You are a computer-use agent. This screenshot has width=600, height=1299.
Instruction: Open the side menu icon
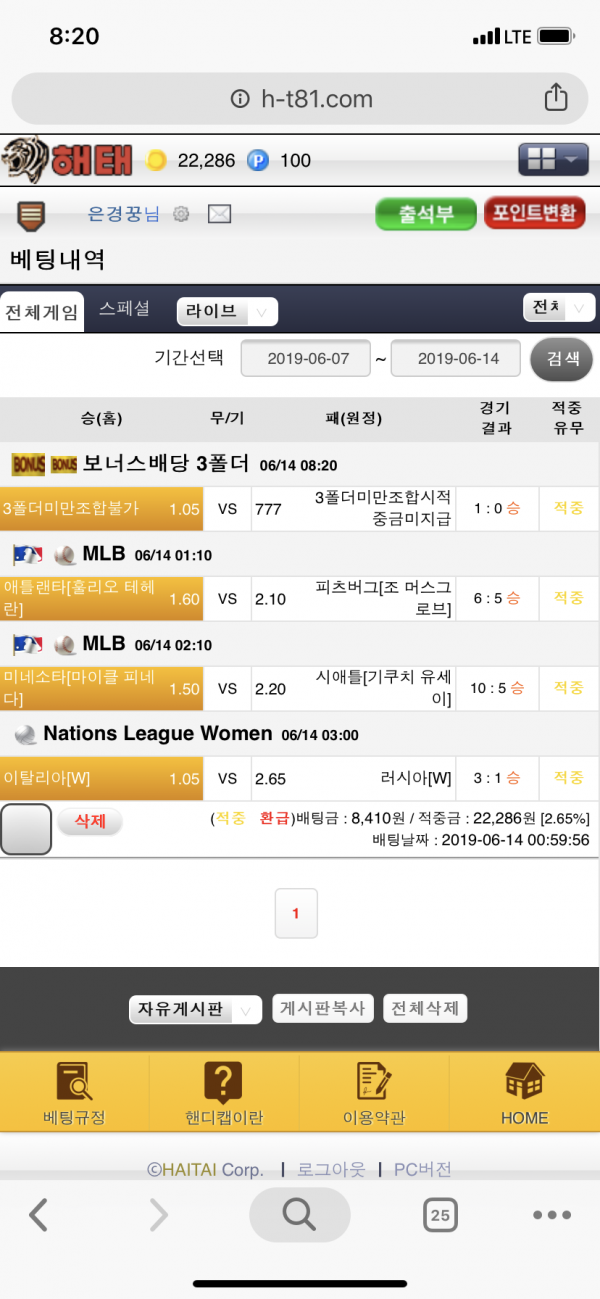tap(32, 214)
